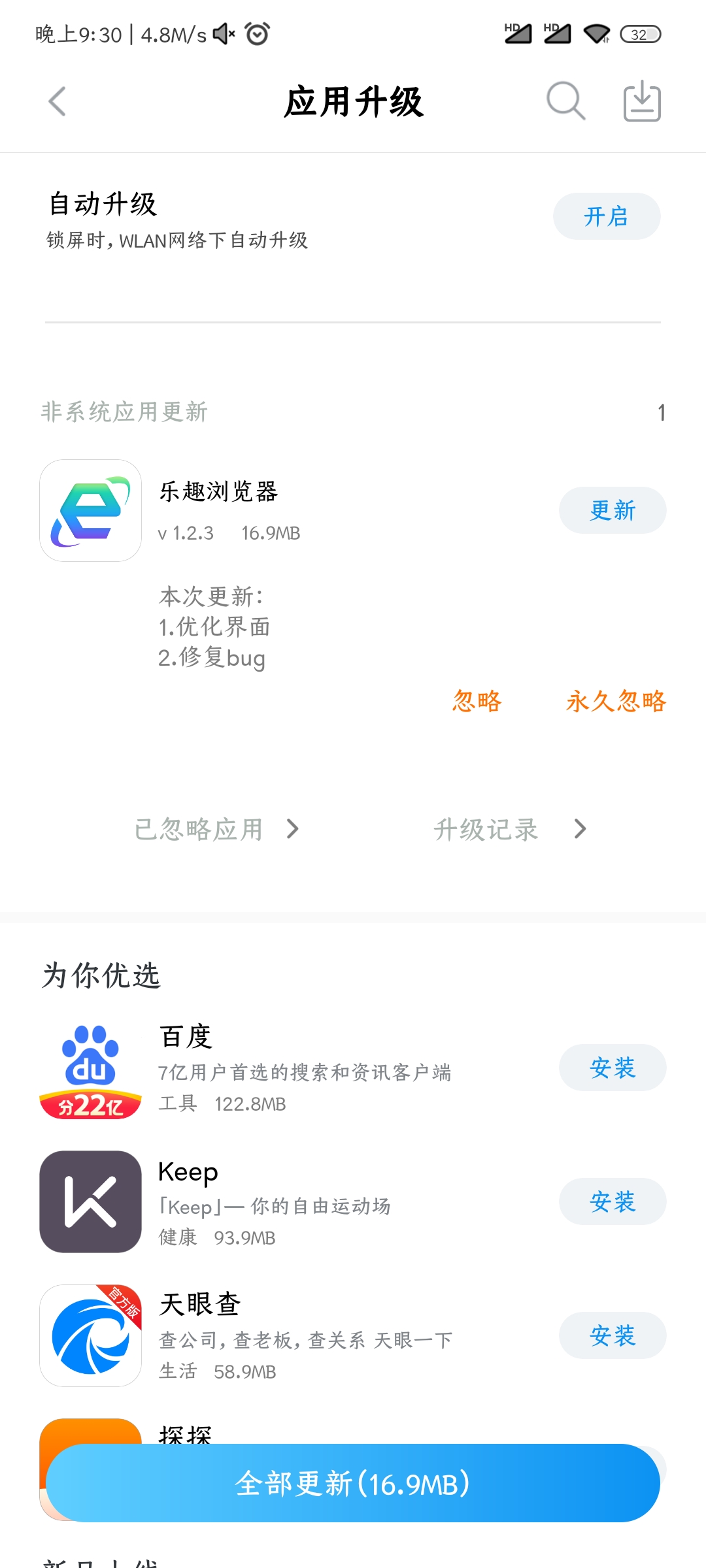Tap 忽略 to ignore this update
Viewport: 706px width, 1568px height.
pos(477,701)
